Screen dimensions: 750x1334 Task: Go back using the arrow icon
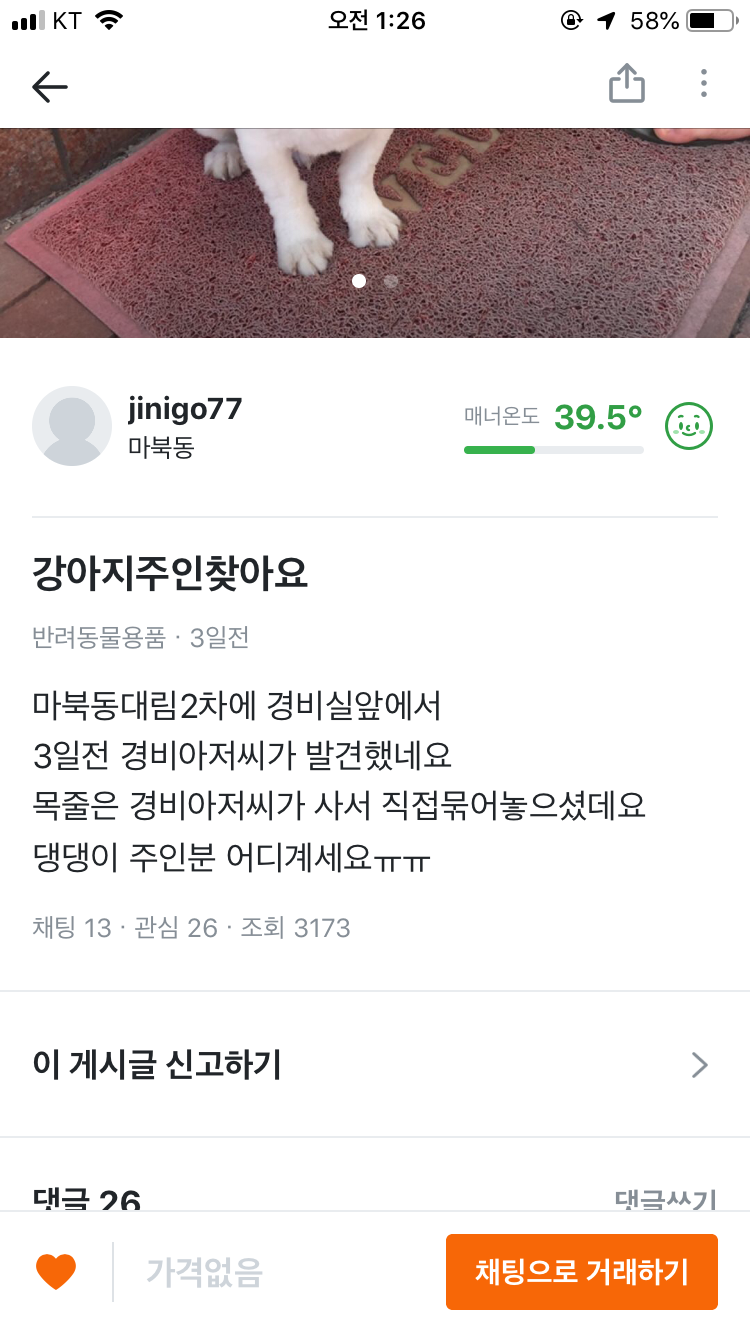(49, 87)
